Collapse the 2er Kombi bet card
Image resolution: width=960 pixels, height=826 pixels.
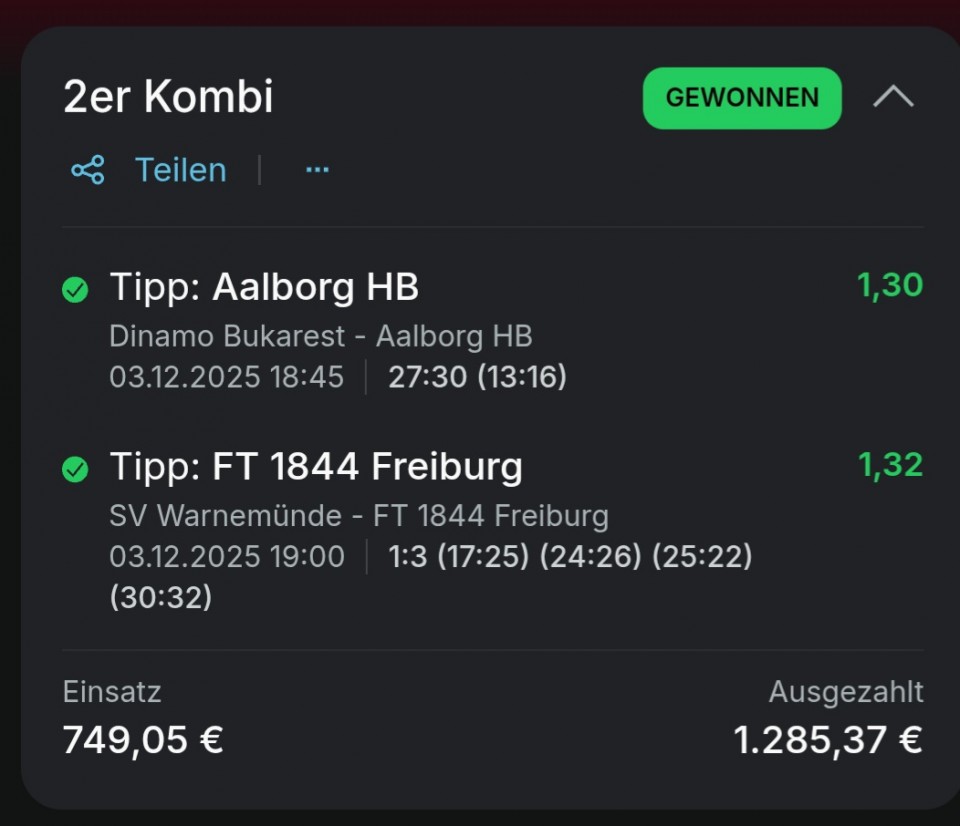point(893,97)
